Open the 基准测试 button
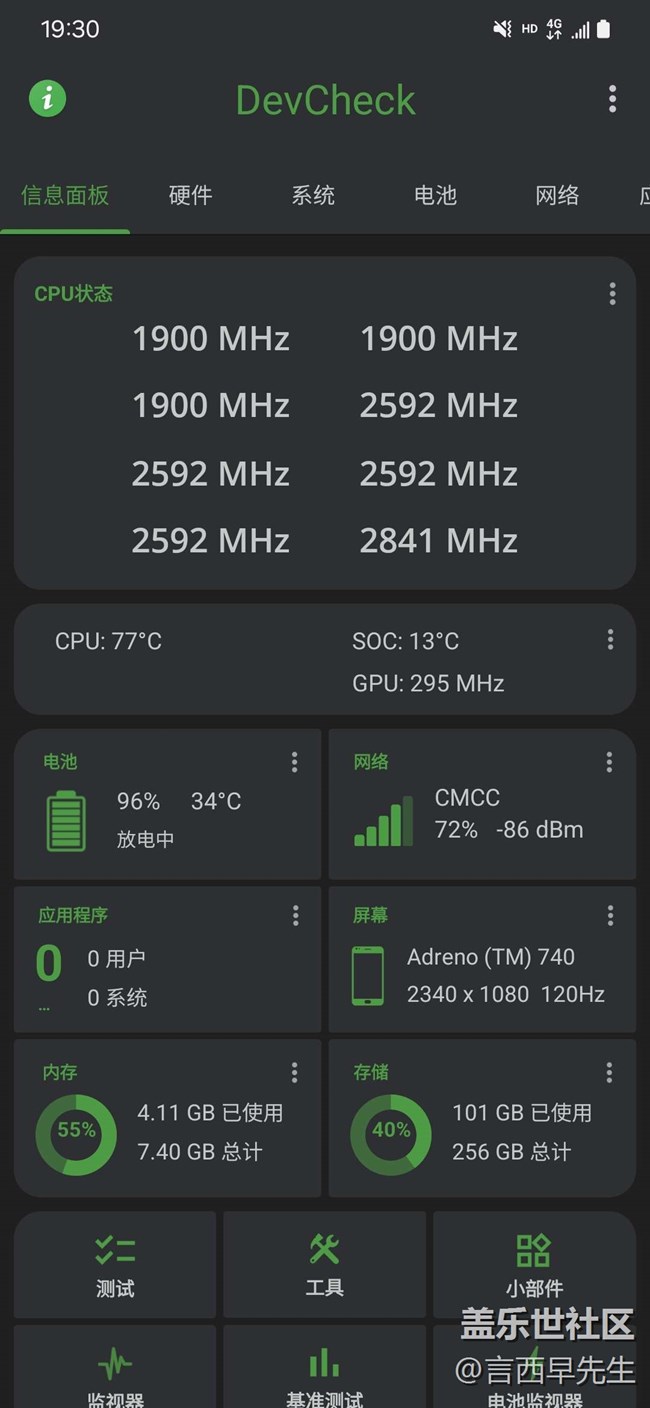The width and height of the screenshot is (650, 1408). pos(324,1375)
